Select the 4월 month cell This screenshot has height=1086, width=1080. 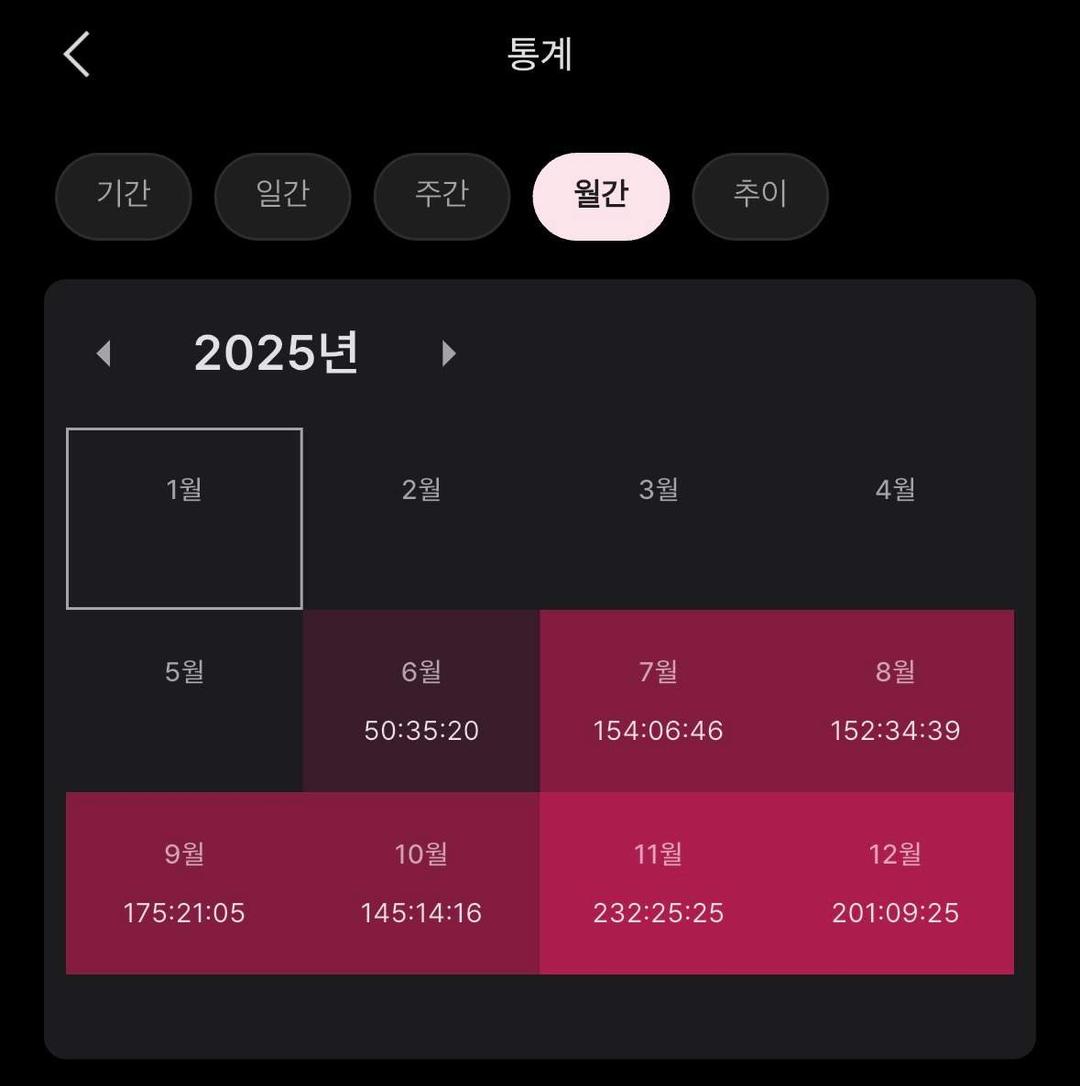coord(895,518)
